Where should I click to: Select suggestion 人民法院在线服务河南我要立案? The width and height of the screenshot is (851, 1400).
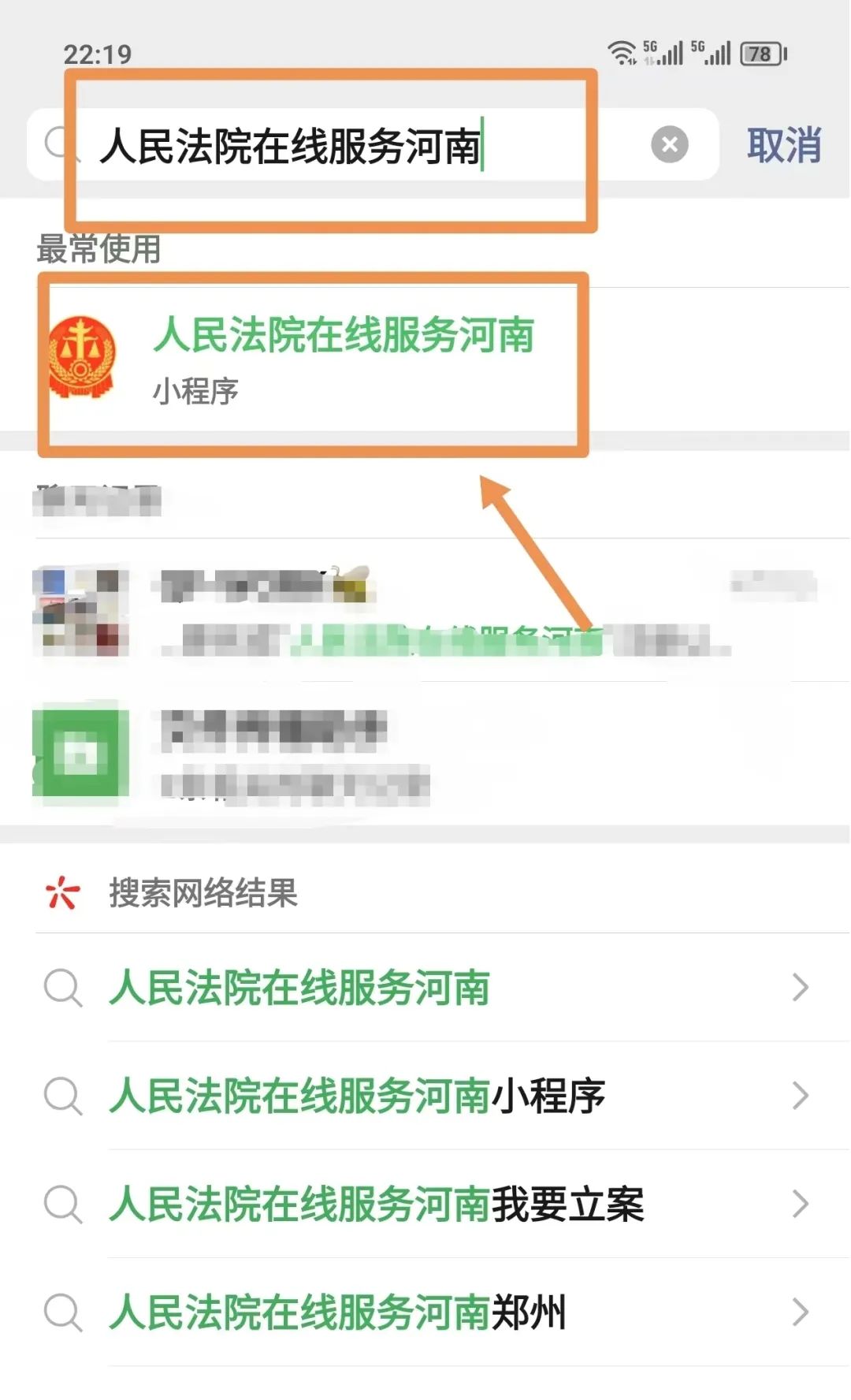coord(425,1204)
